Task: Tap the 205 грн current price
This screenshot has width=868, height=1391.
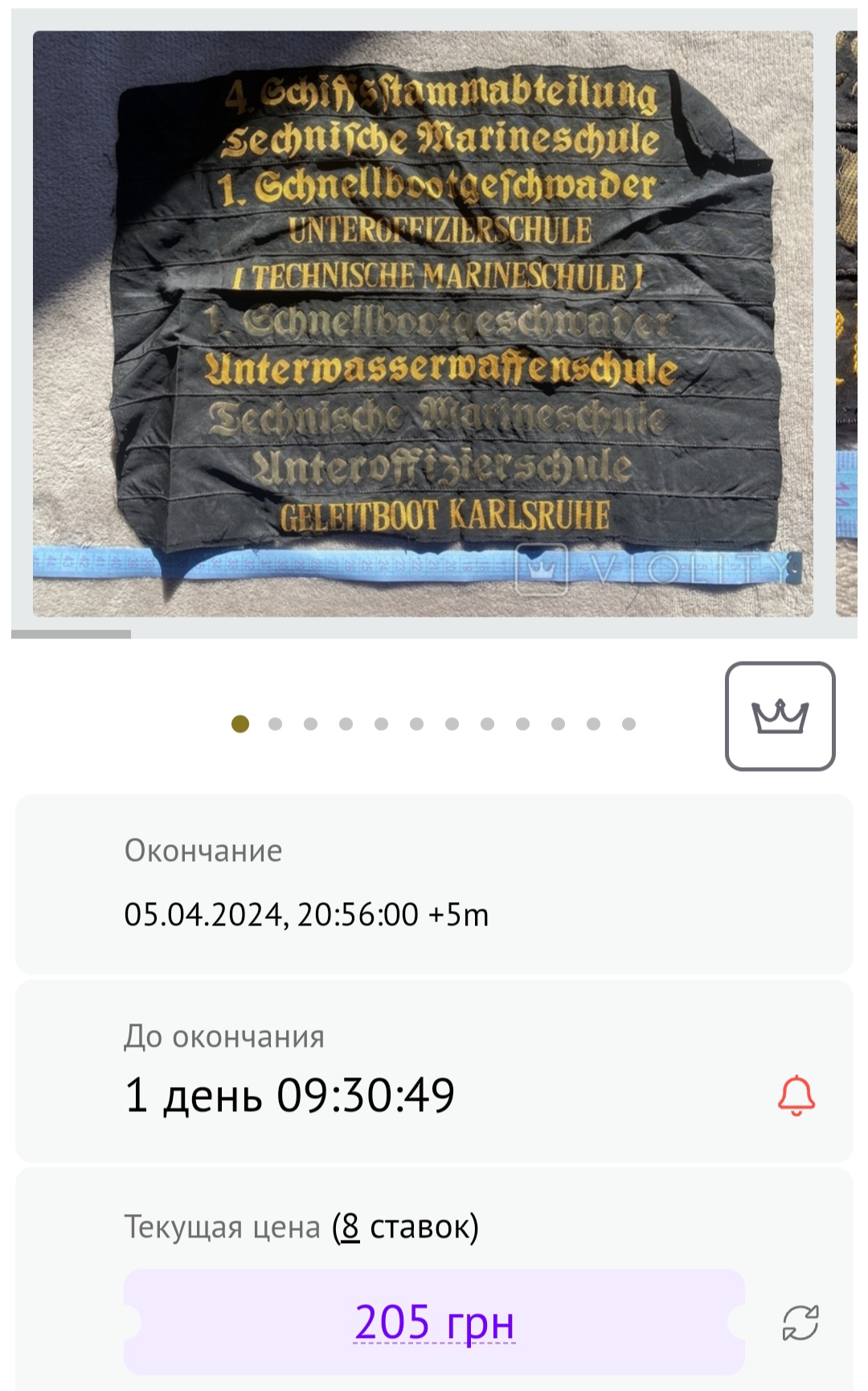Action: point(434,1322)
